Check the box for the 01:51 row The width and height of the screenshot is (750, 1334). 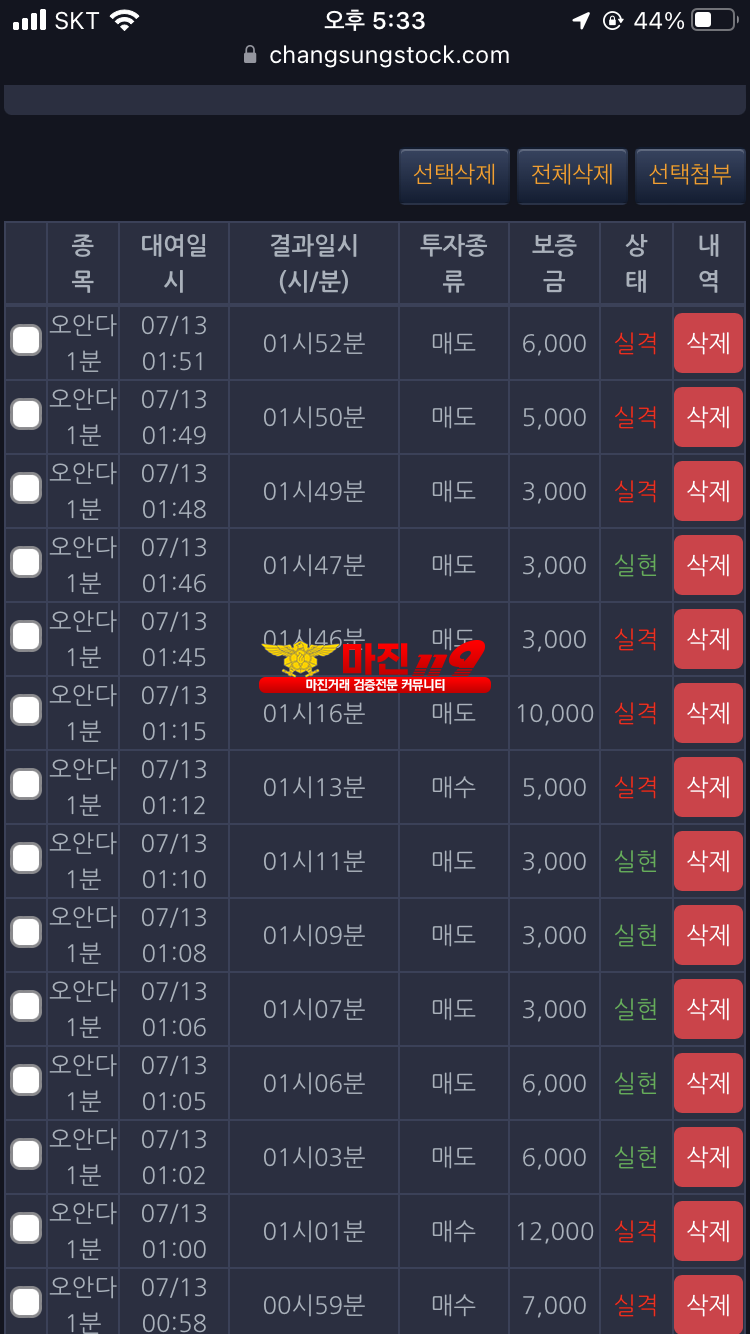(25, 341)
